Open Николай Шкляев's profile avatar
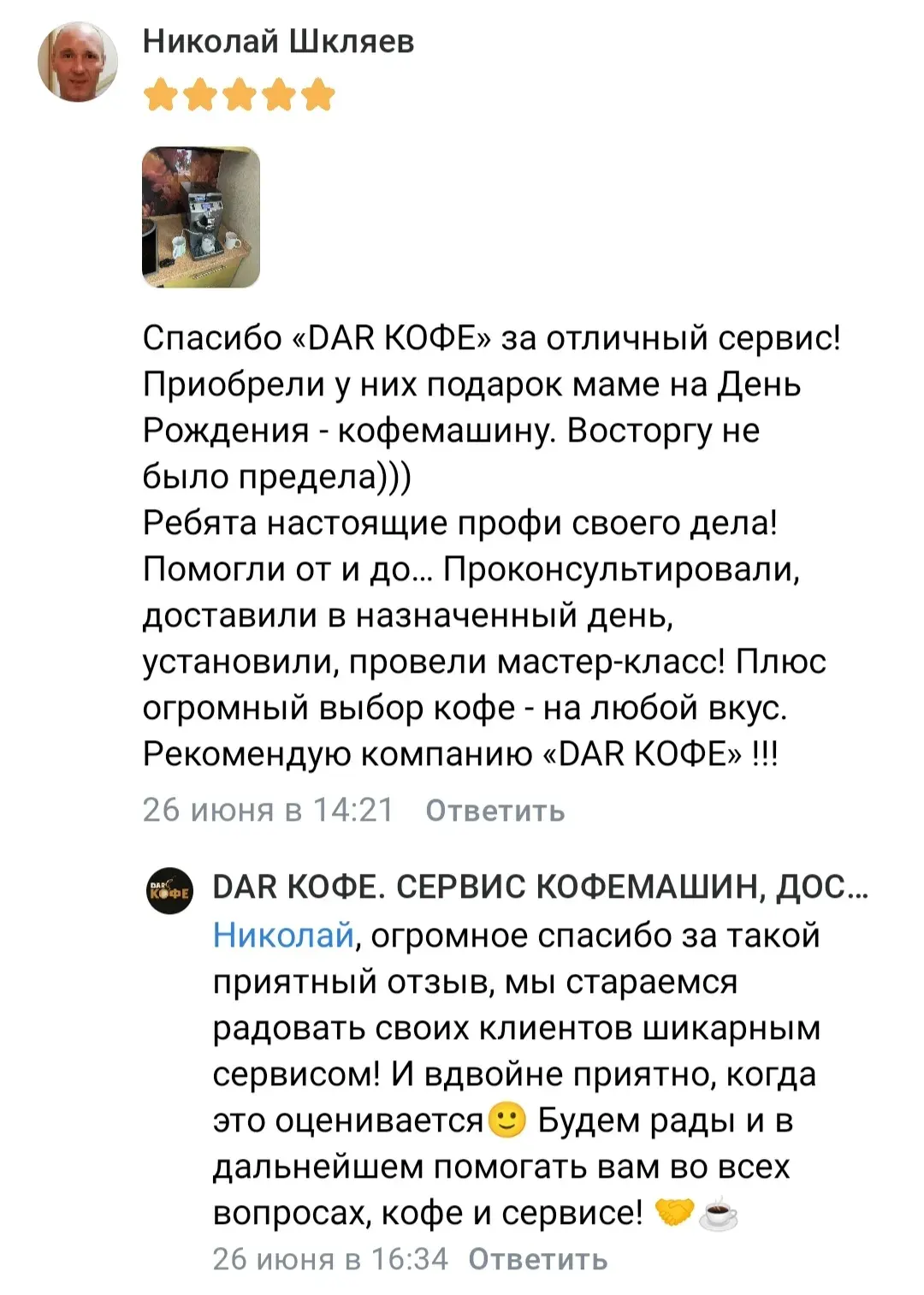Viewport: 924px width, 1295px height. pos(78,62)
